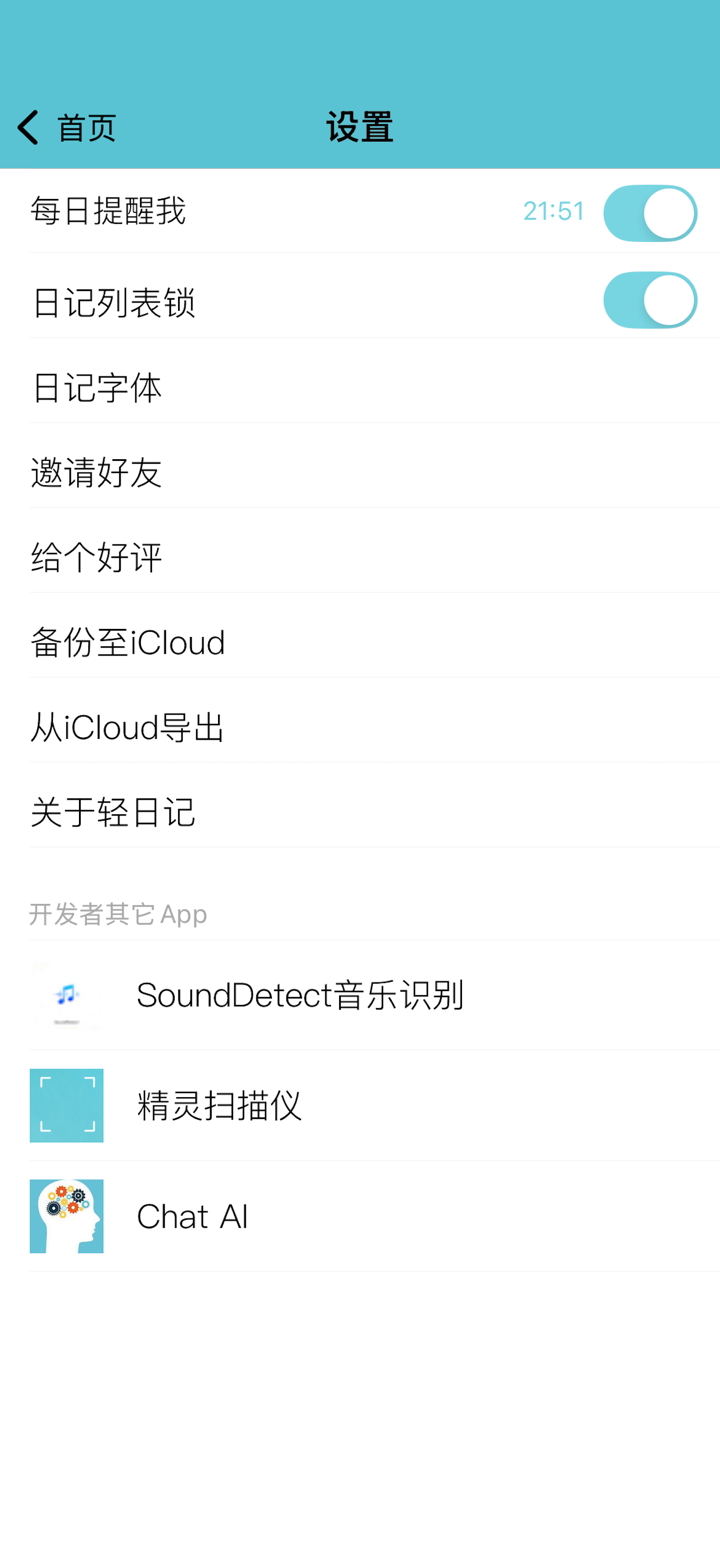720x1558 pixels.
Task: Select 给个好评 to rate the app
Action: click(x=96, y=558)
